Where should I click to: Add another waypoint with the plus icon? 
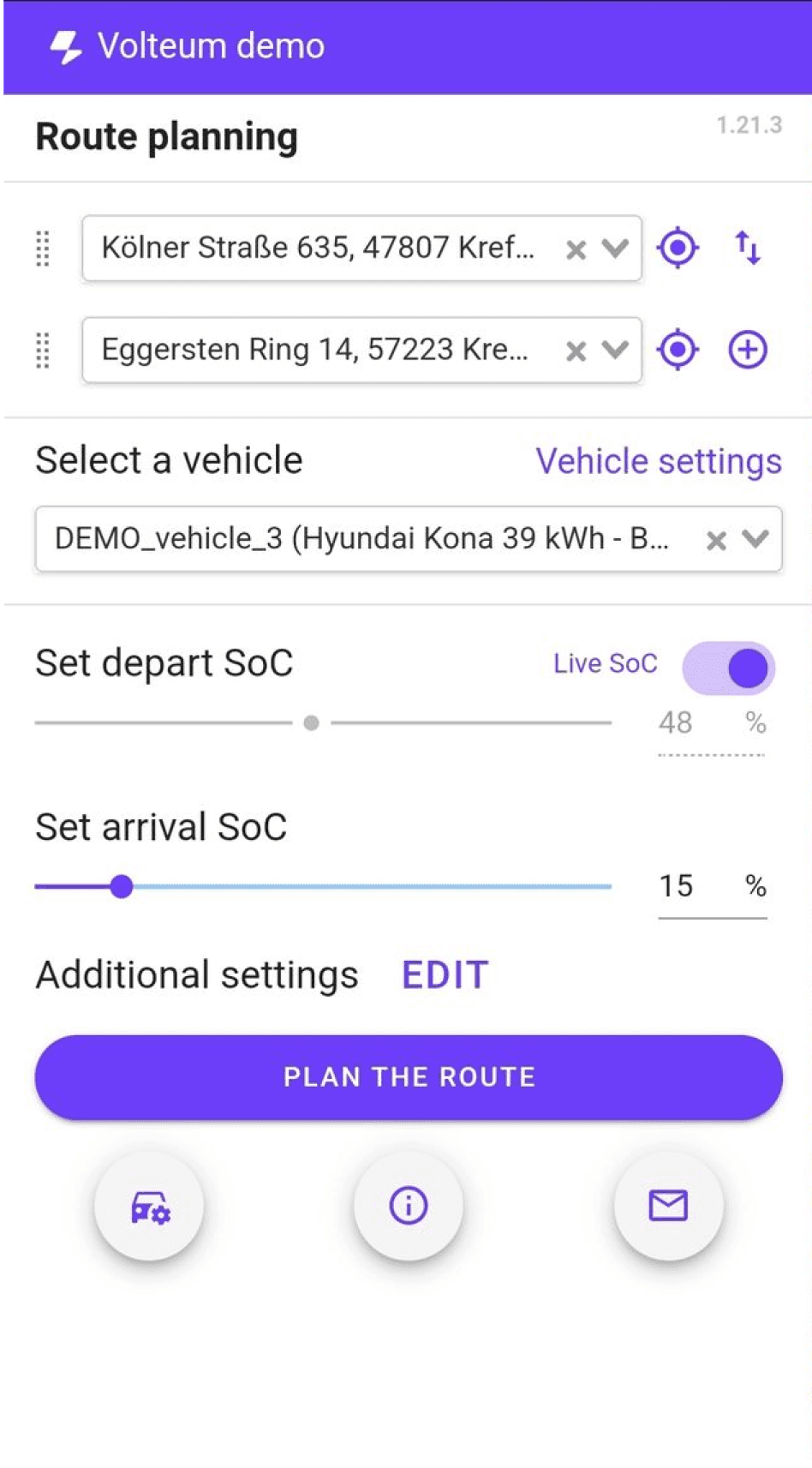tap(747, 350)
